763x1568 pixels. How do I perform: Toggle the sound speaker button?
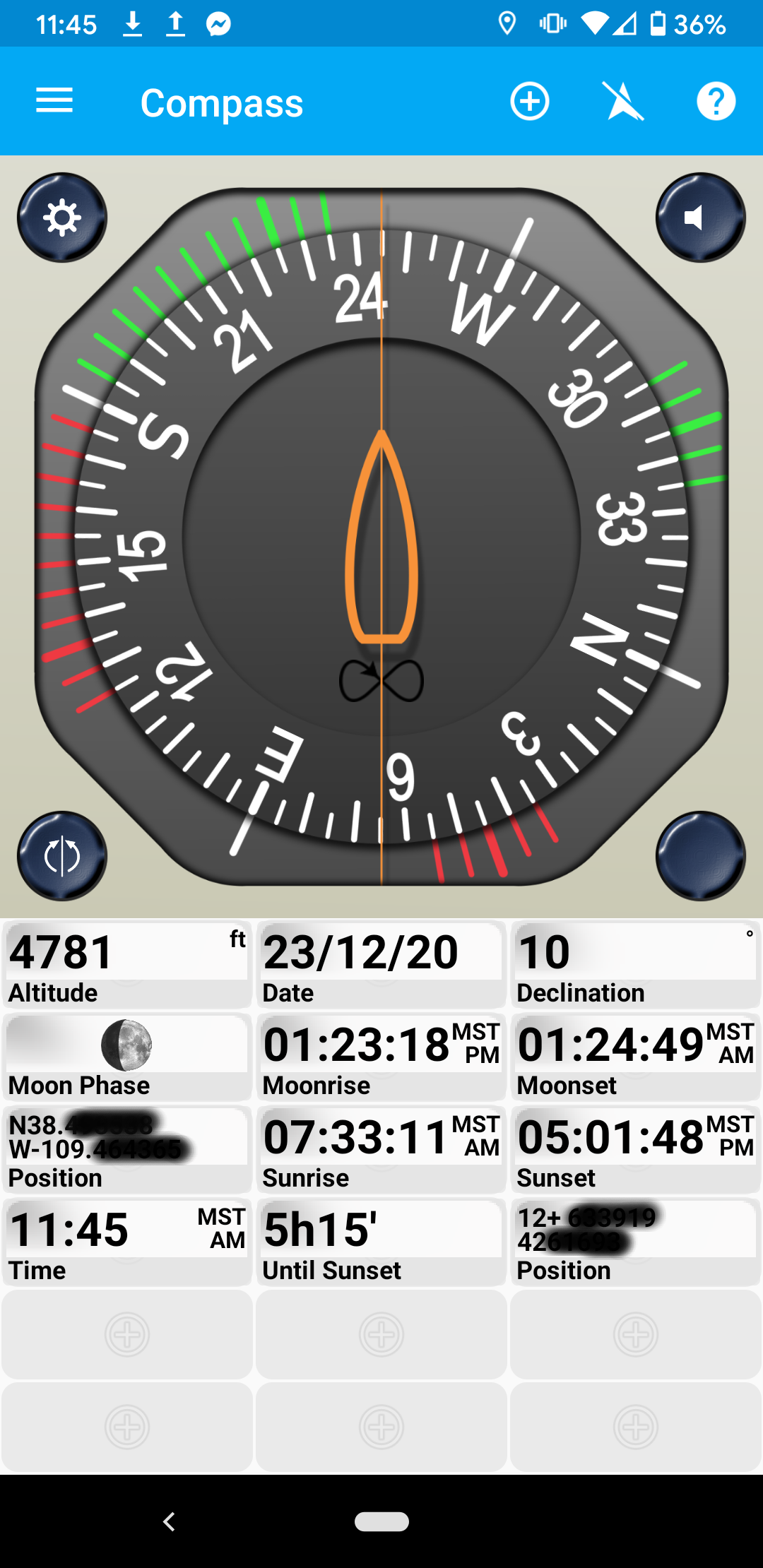700,218
